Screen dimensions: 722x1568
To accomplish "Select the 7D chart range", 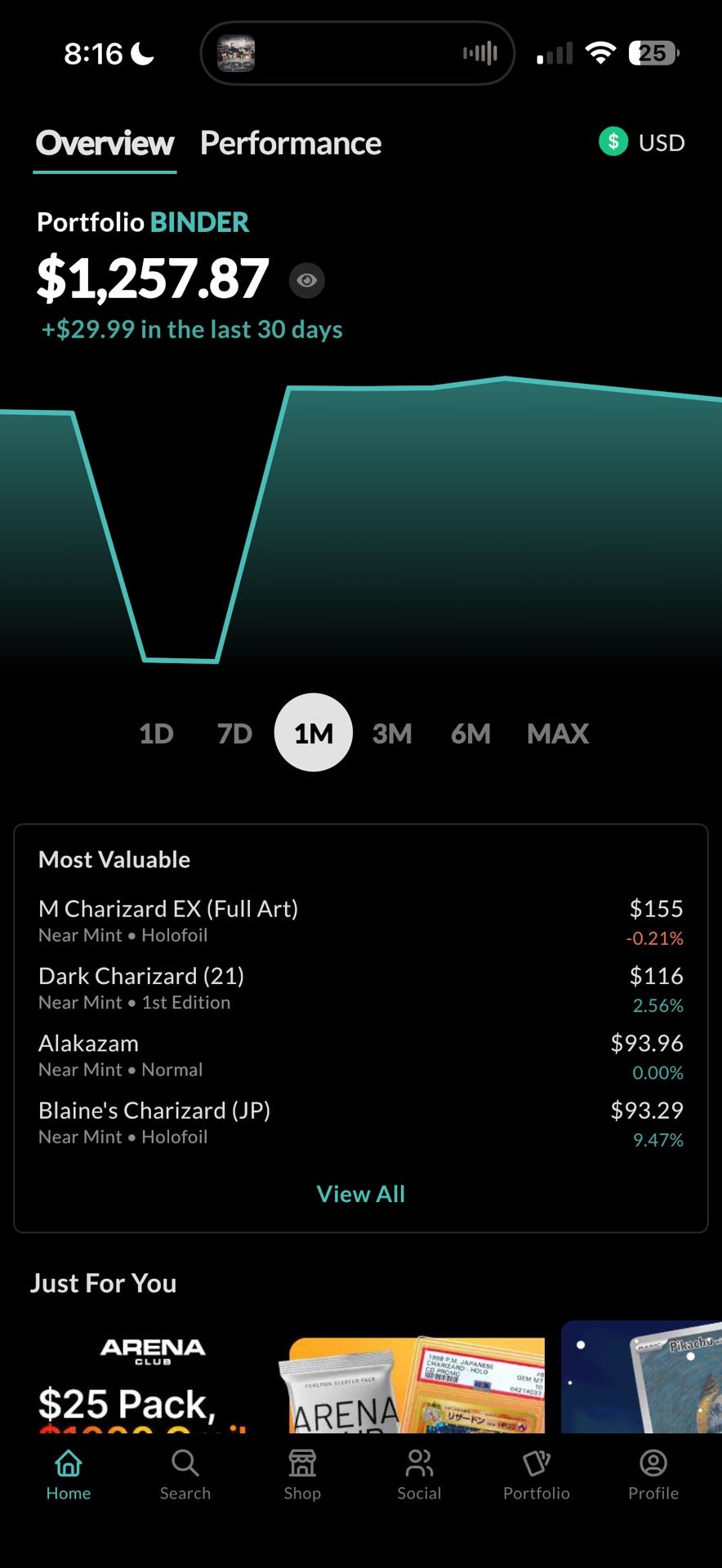I will coord(234,733).
